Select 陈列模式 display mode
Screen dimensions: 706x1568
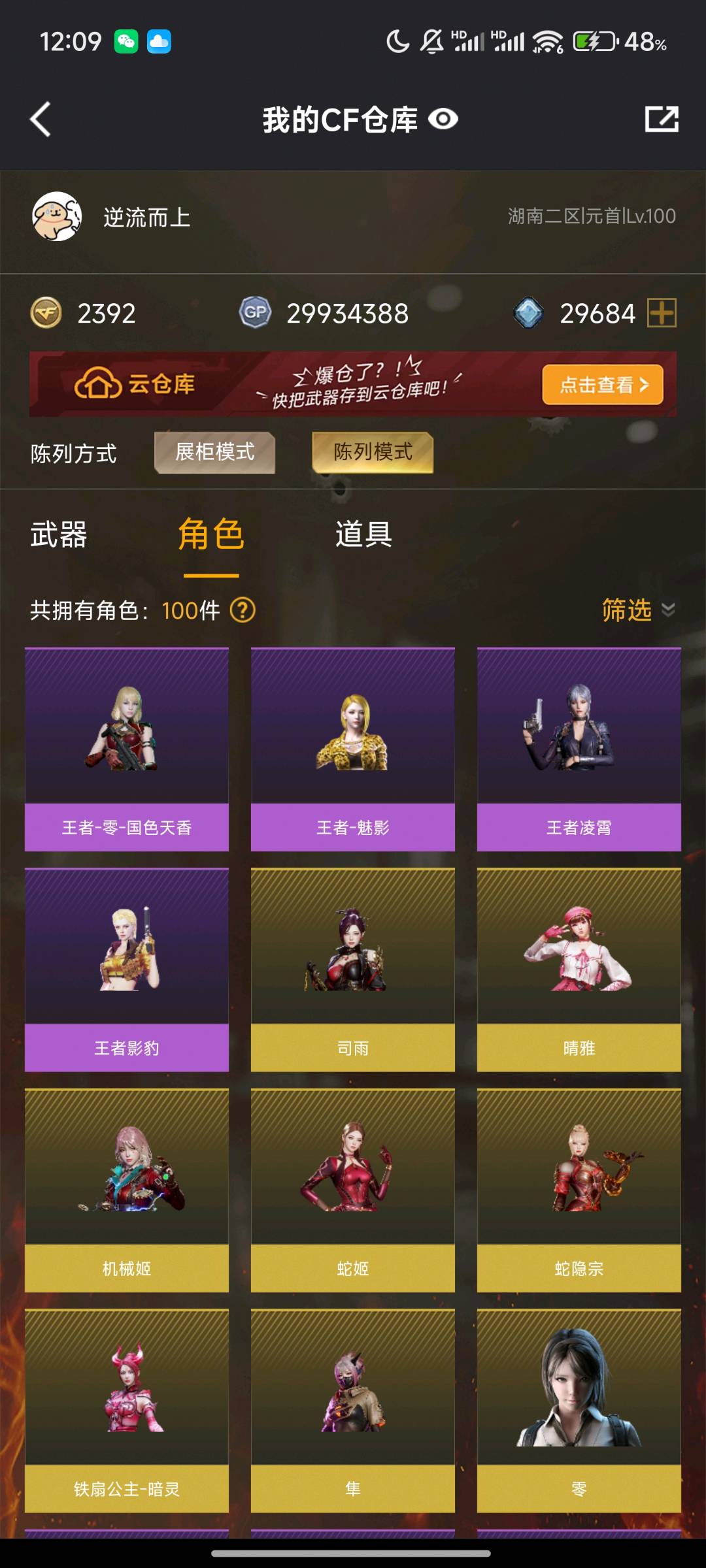point(373,452)
